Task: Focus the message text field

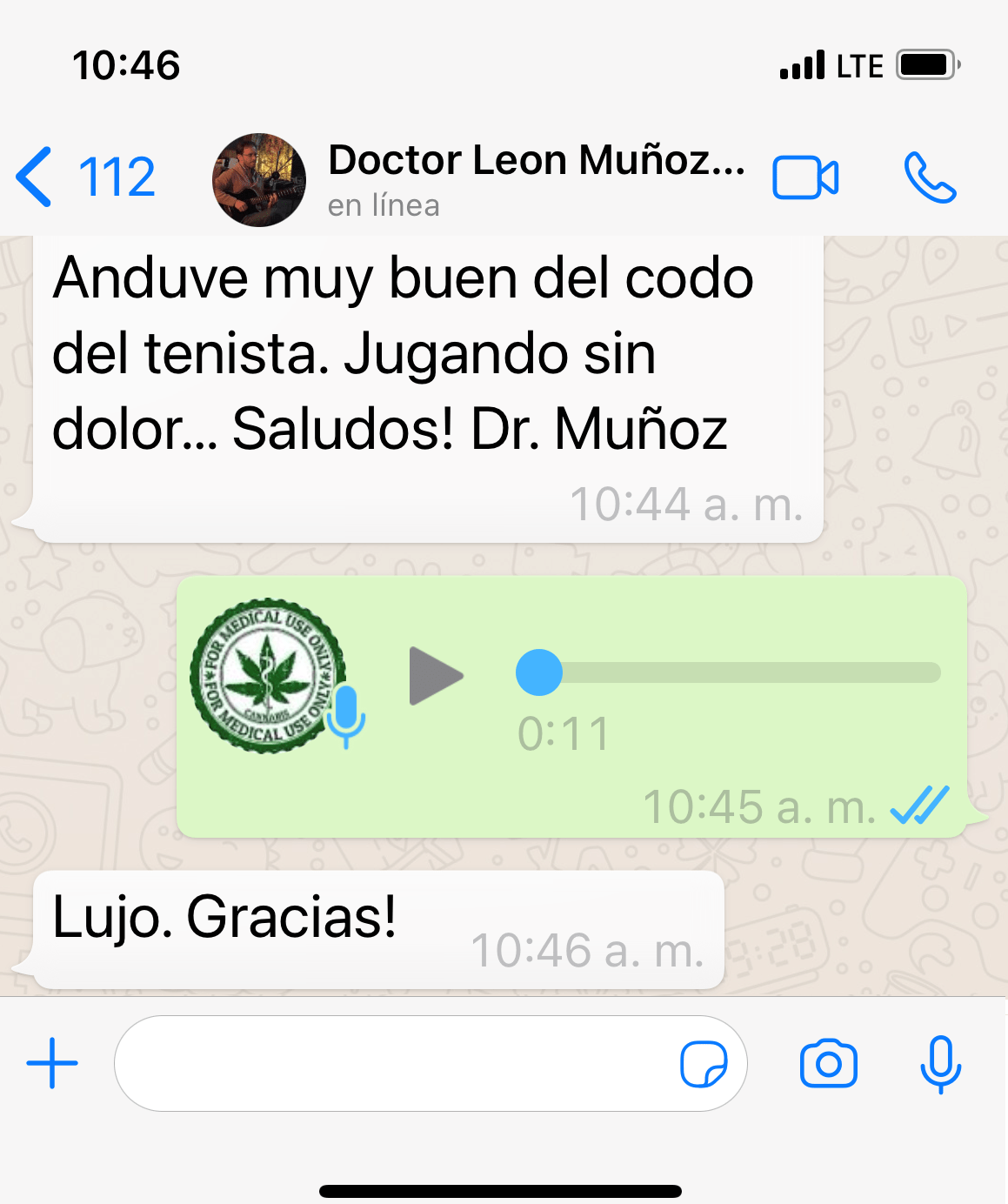Action: [391, 1063]
